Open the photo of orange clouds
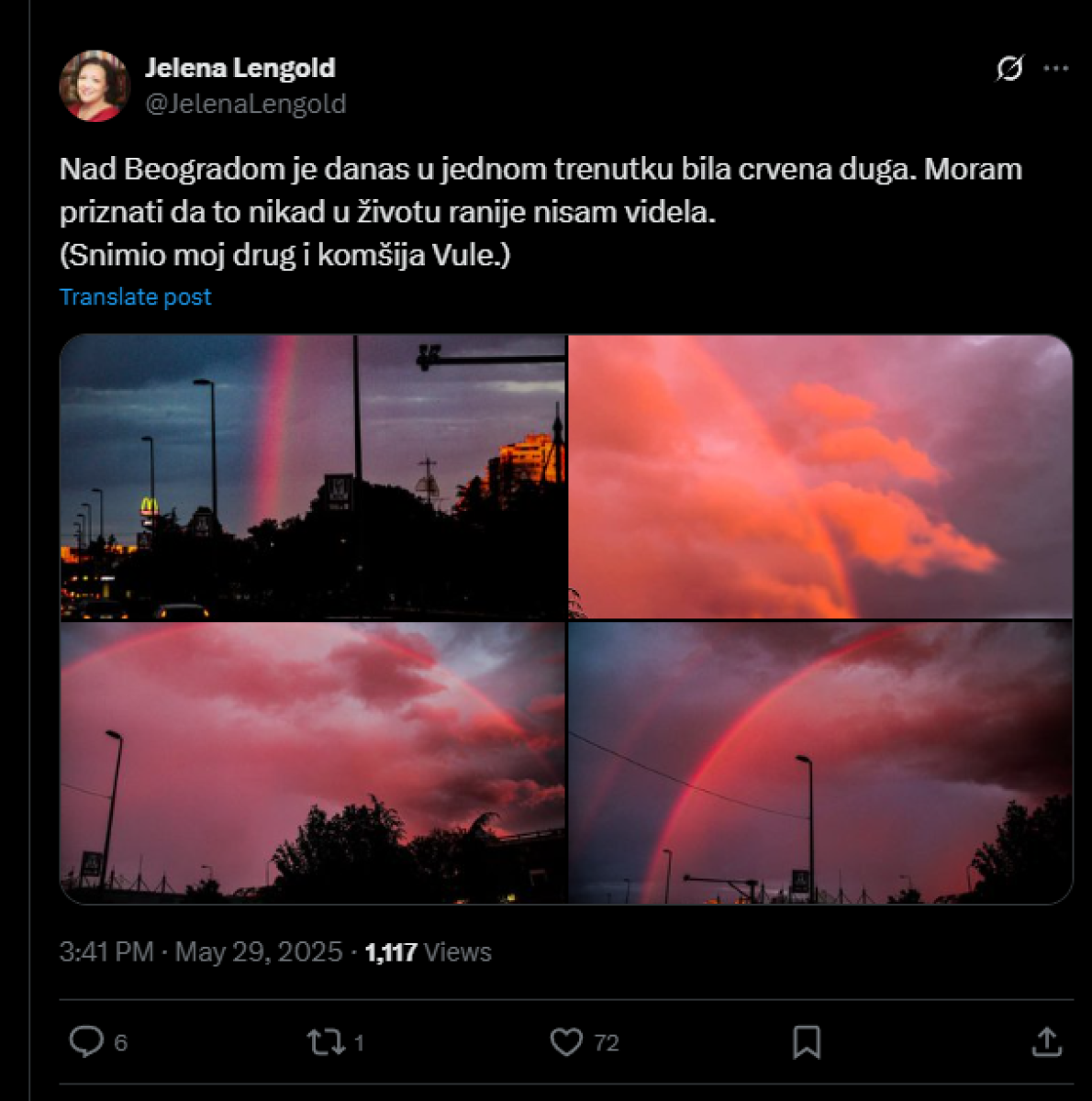1092x1101 pixels. (x=819, y=476)
